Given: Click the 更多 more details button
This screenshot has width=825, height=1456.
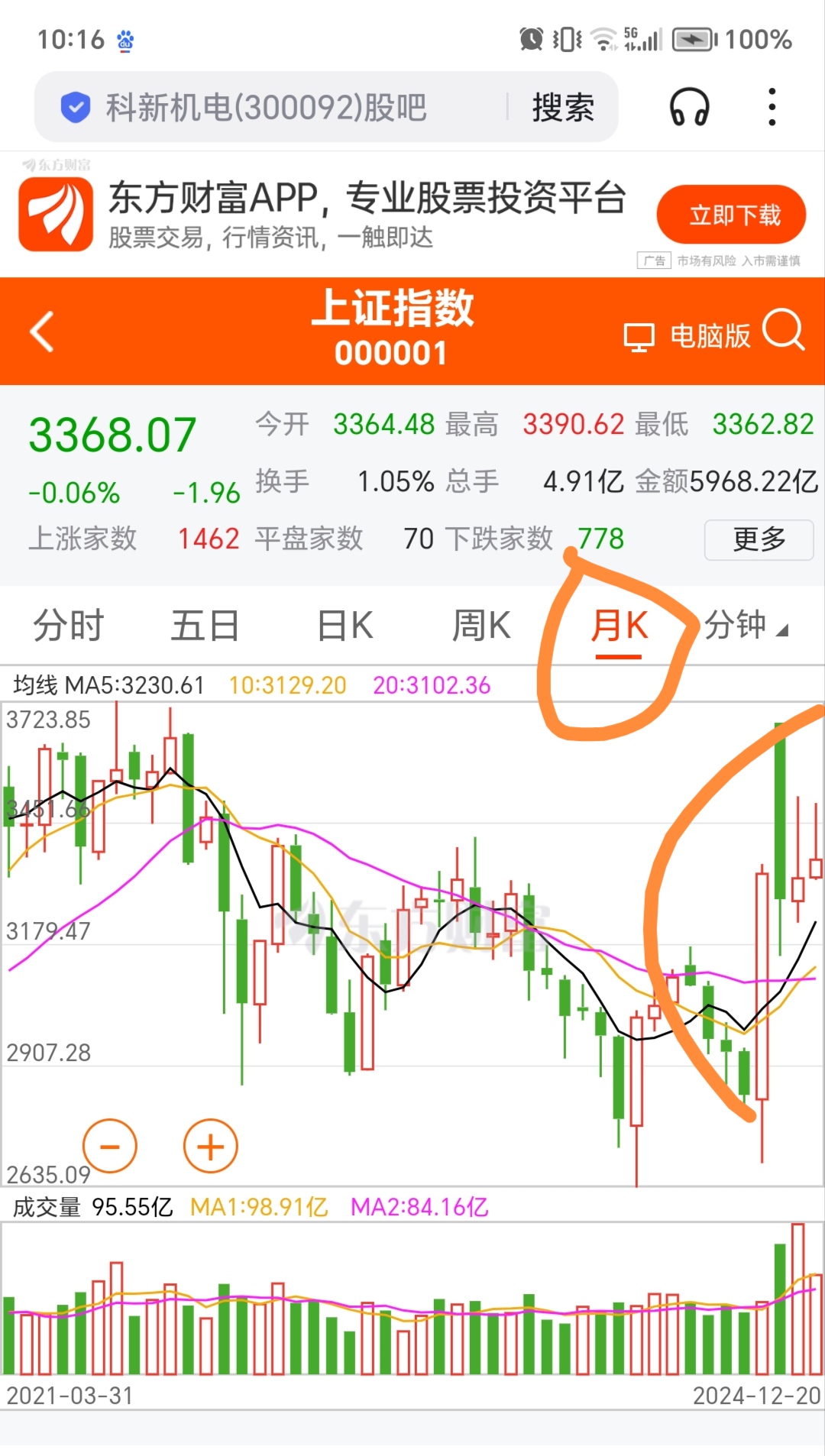Looking at the screenshot, I should (758, 539).
